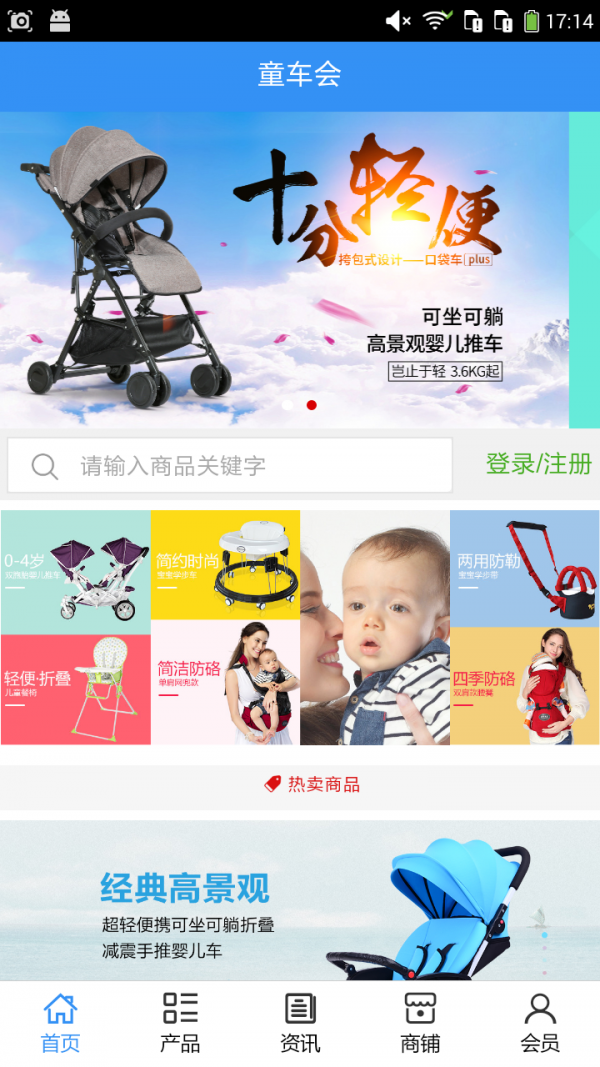Open the lightweight stroller banner
Screen dimensions: 600x1067
point(285,270)
